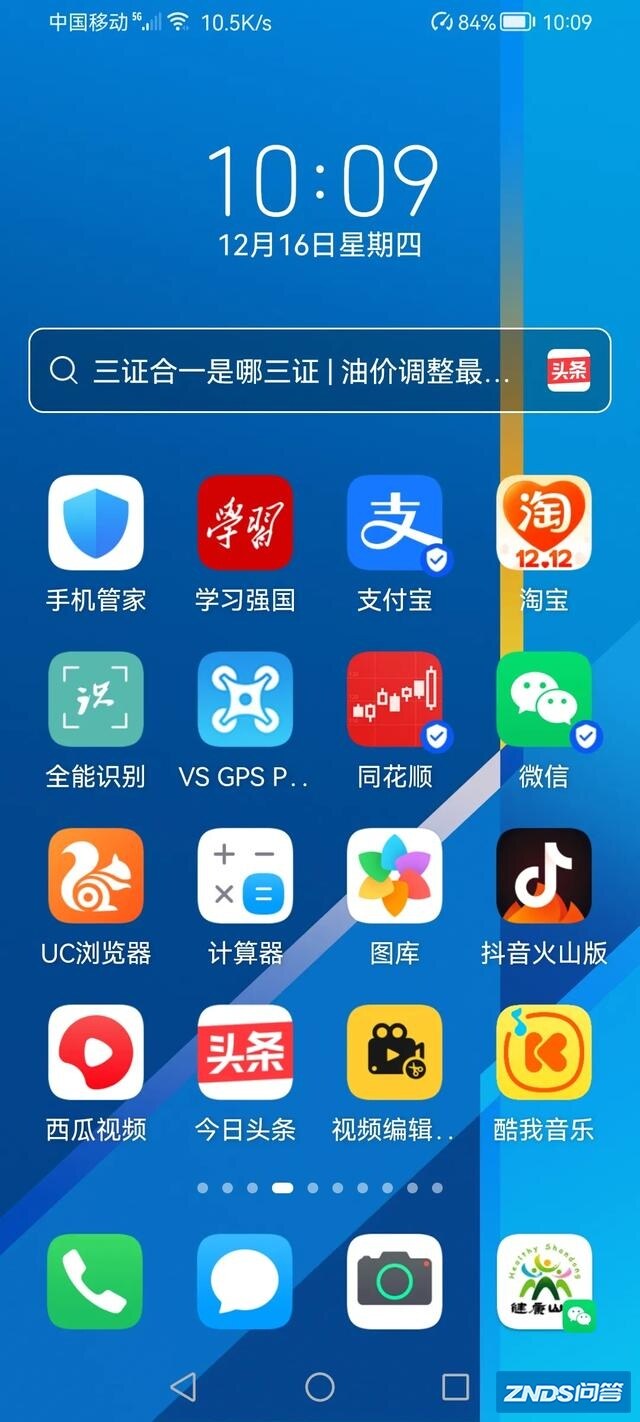Launch 抖音火山版 app
640x1422 pixels.
[544, 875]
